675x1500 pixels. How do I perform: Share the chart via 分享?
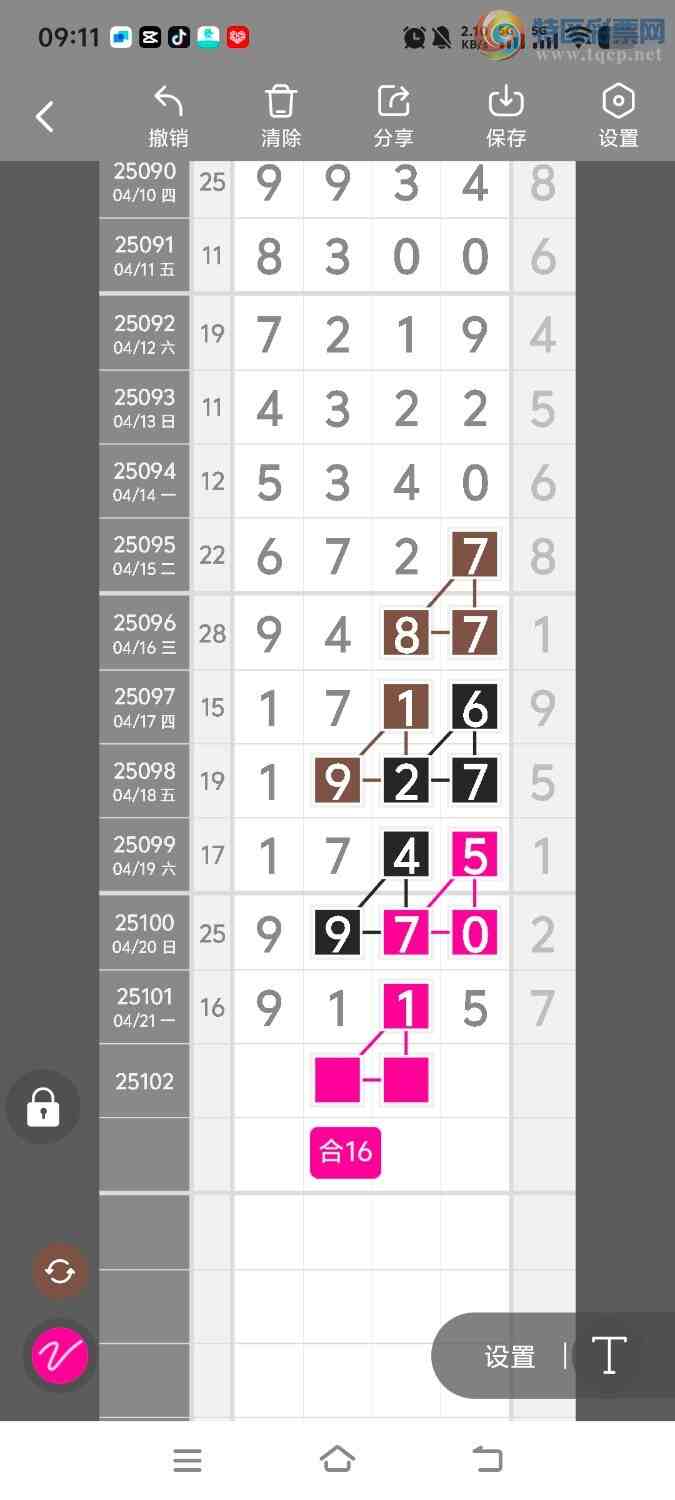[x=394, y=116]
